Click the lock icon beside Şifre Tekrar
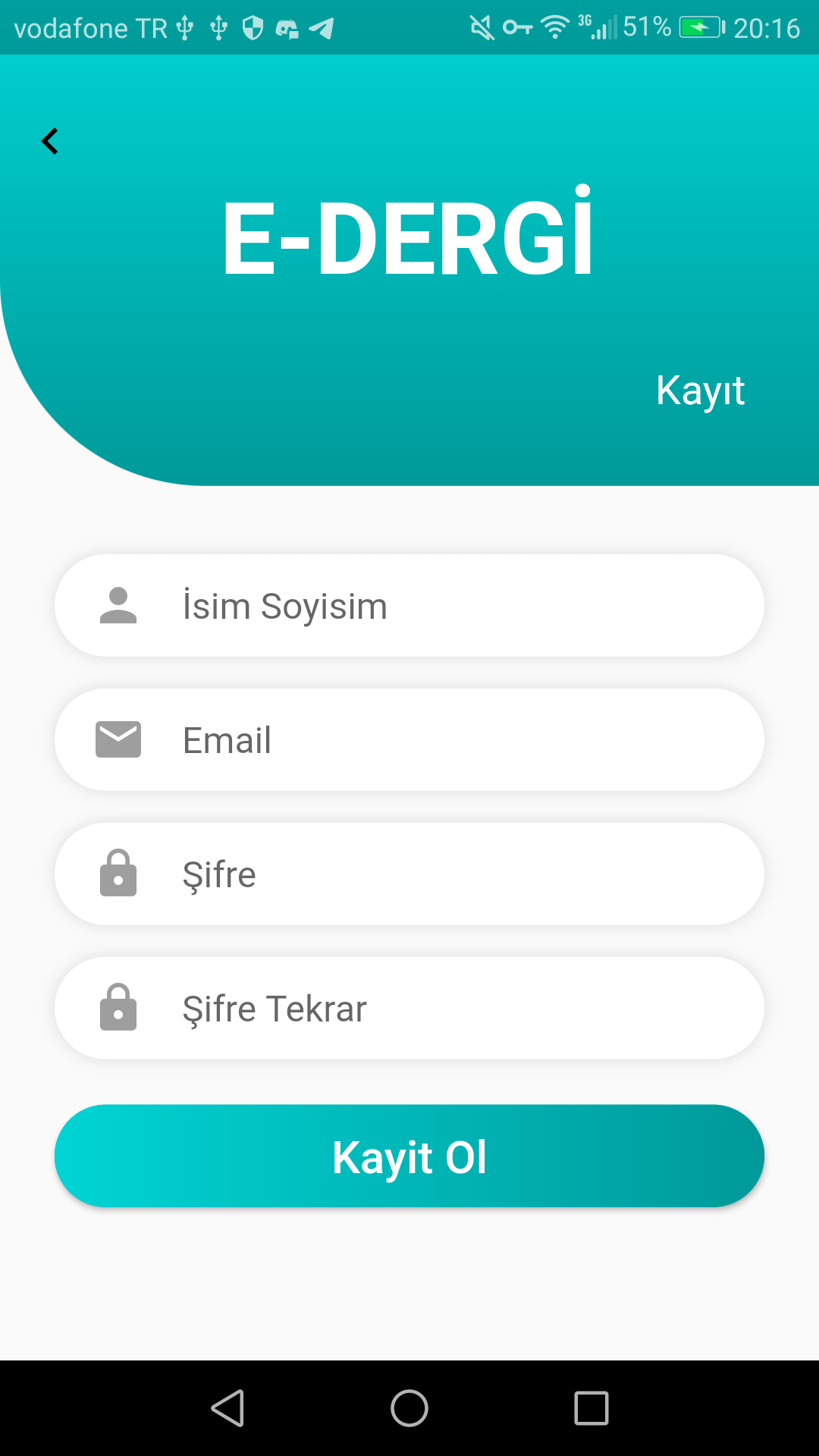This screenshot has width=819, height=1456. pos(118,1007)
